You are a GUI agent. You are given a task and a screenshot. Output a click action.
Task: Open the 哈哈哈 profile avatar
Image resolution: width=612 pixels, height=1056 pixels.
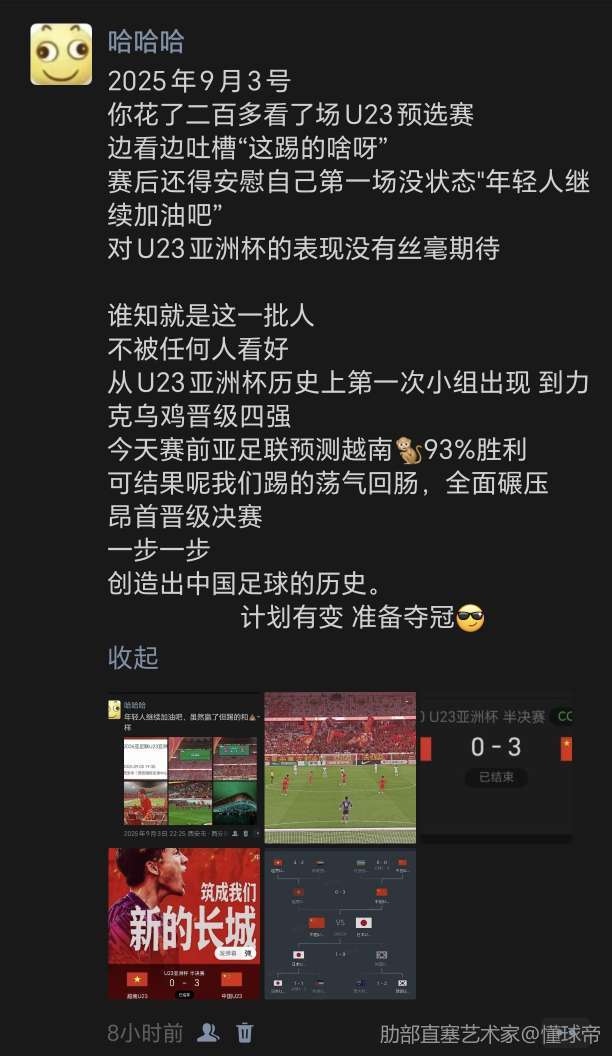[x=60, y=54]
